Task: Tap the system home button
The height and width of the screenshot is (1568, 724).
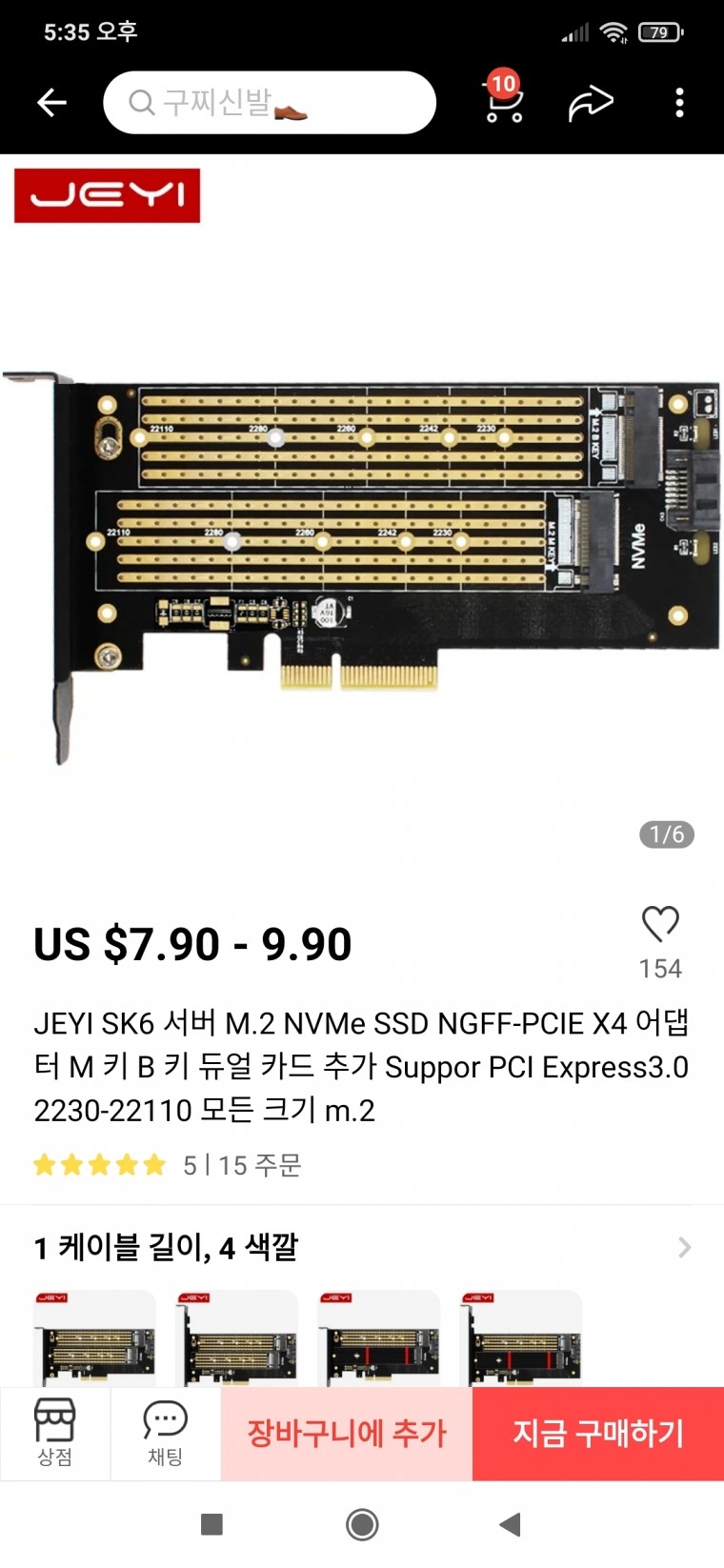Action: [x=362, y=1524]
